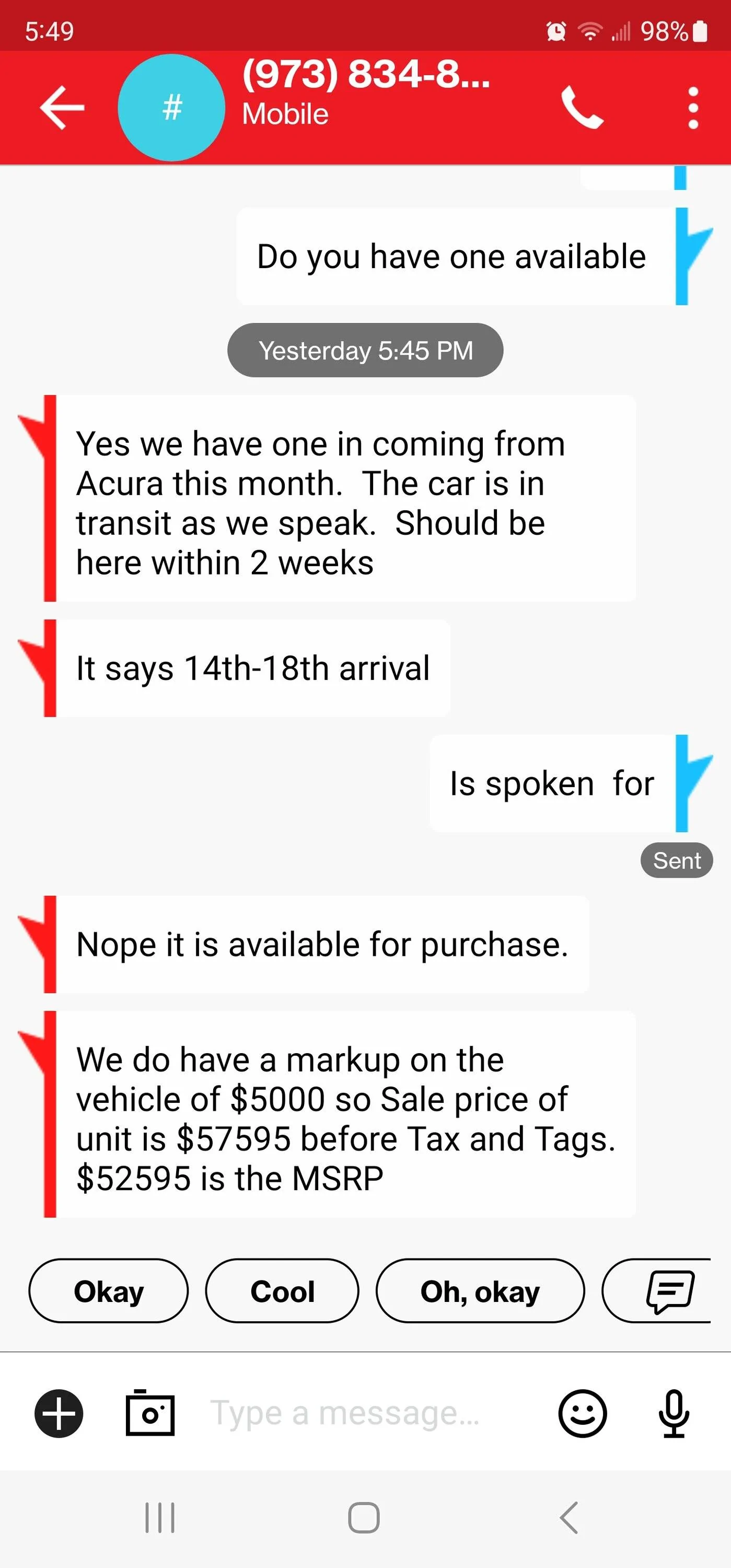
Task: Attach a photo with the camera icon
Action: coord(150,1413)
